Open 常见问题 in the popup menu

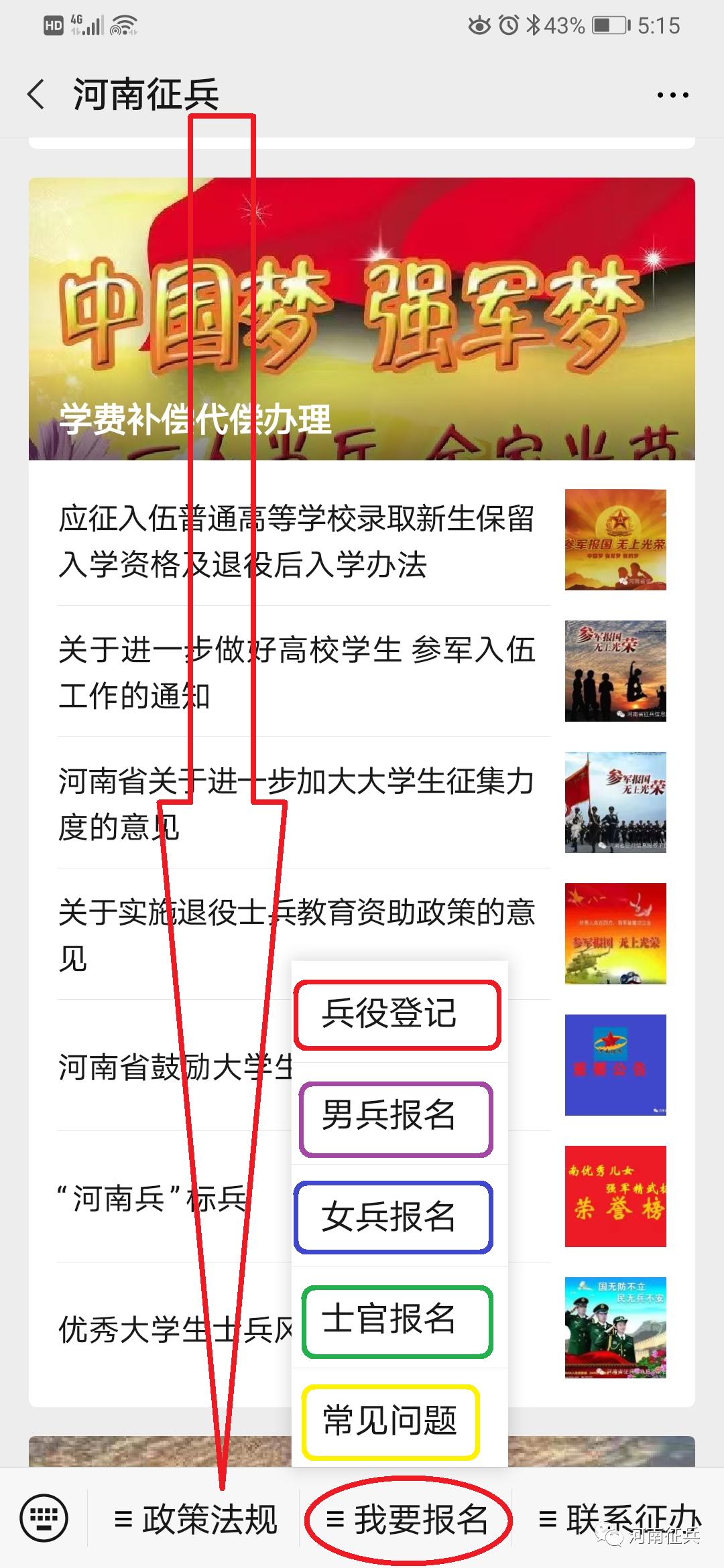(x=390, y=1421)
